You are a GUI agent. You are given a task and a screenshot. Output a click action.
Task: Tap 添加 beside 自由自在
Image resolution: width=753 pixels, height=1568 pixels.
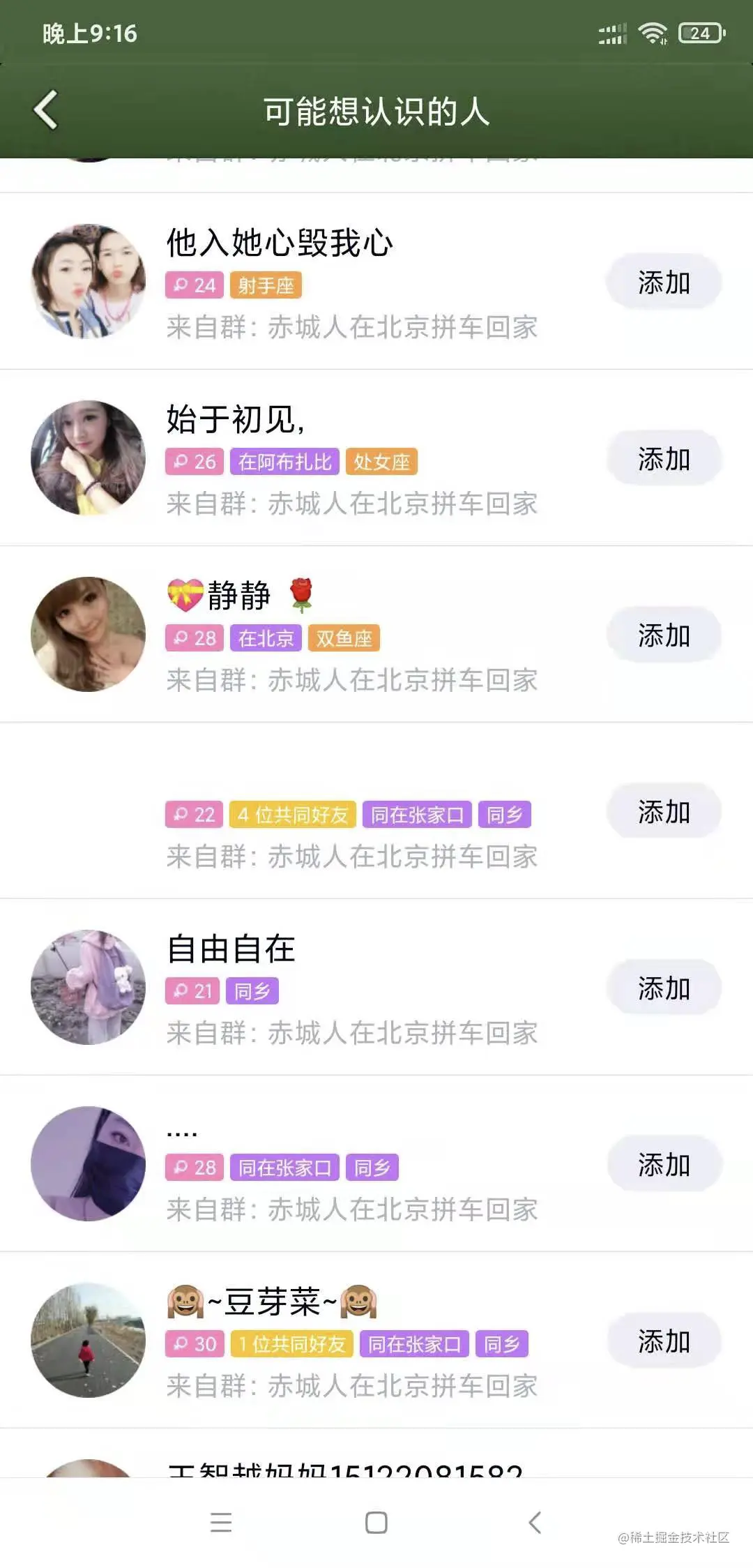[663, 988]
